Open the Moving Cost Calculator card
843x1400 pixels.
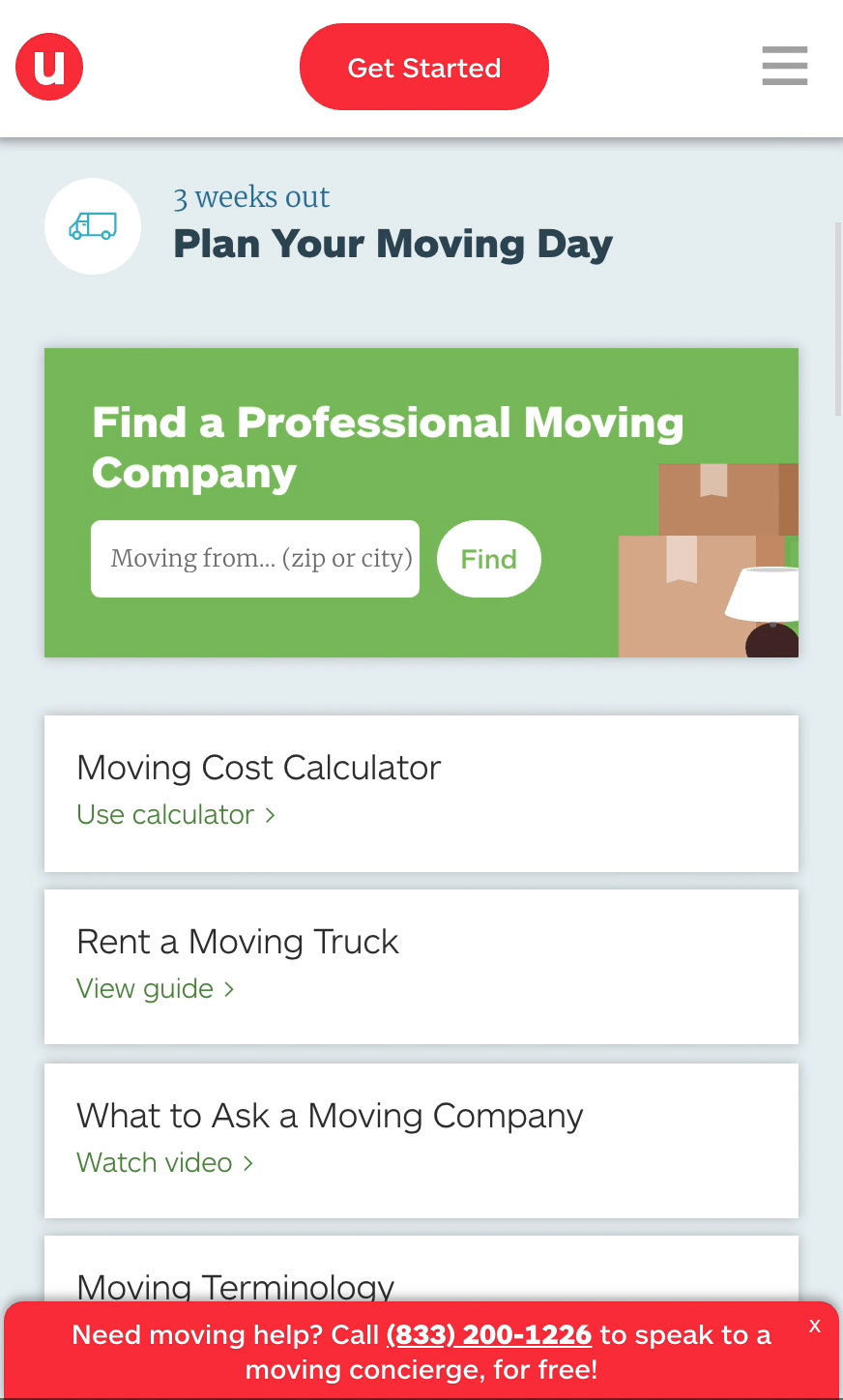point(421,794)
